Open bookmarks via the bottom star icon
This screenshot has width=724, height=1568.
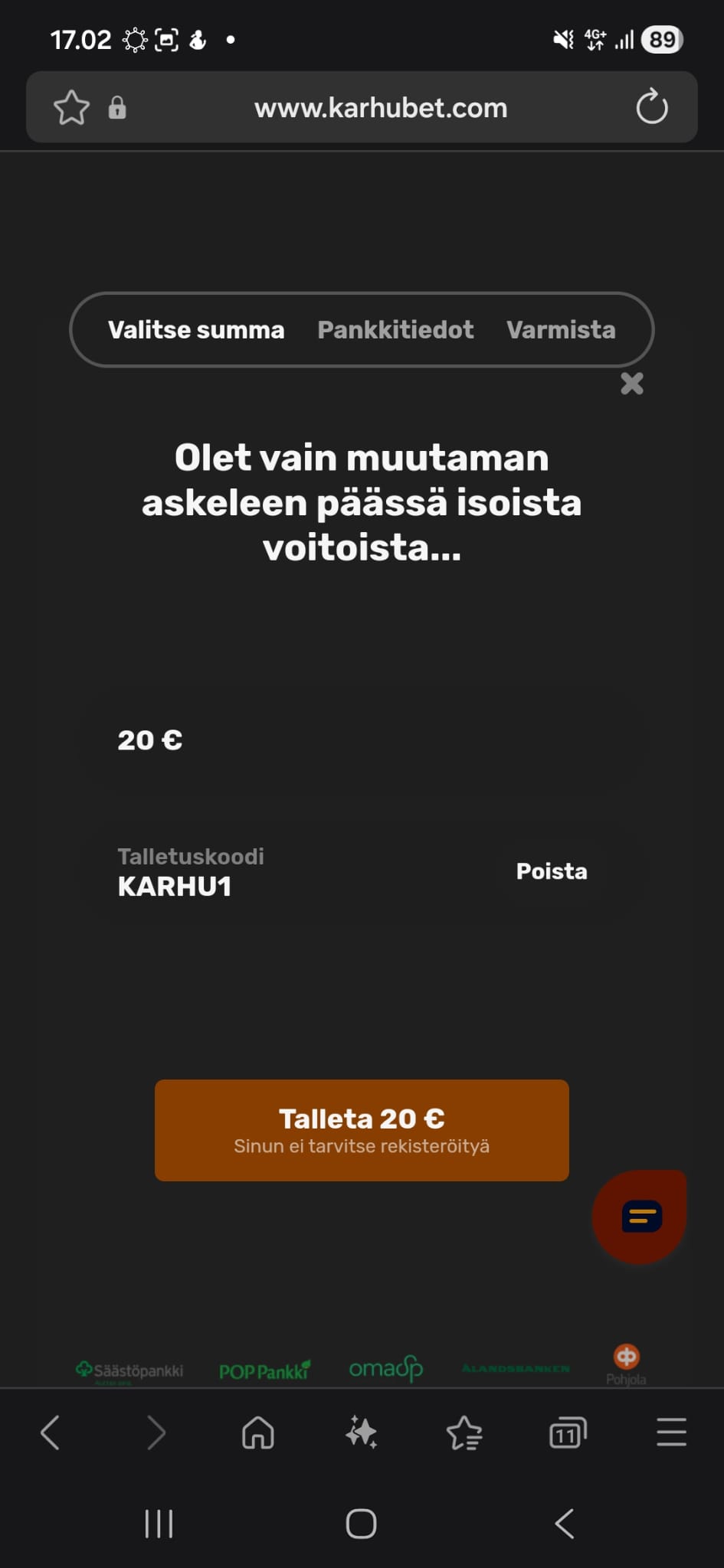pos(464,1432)
